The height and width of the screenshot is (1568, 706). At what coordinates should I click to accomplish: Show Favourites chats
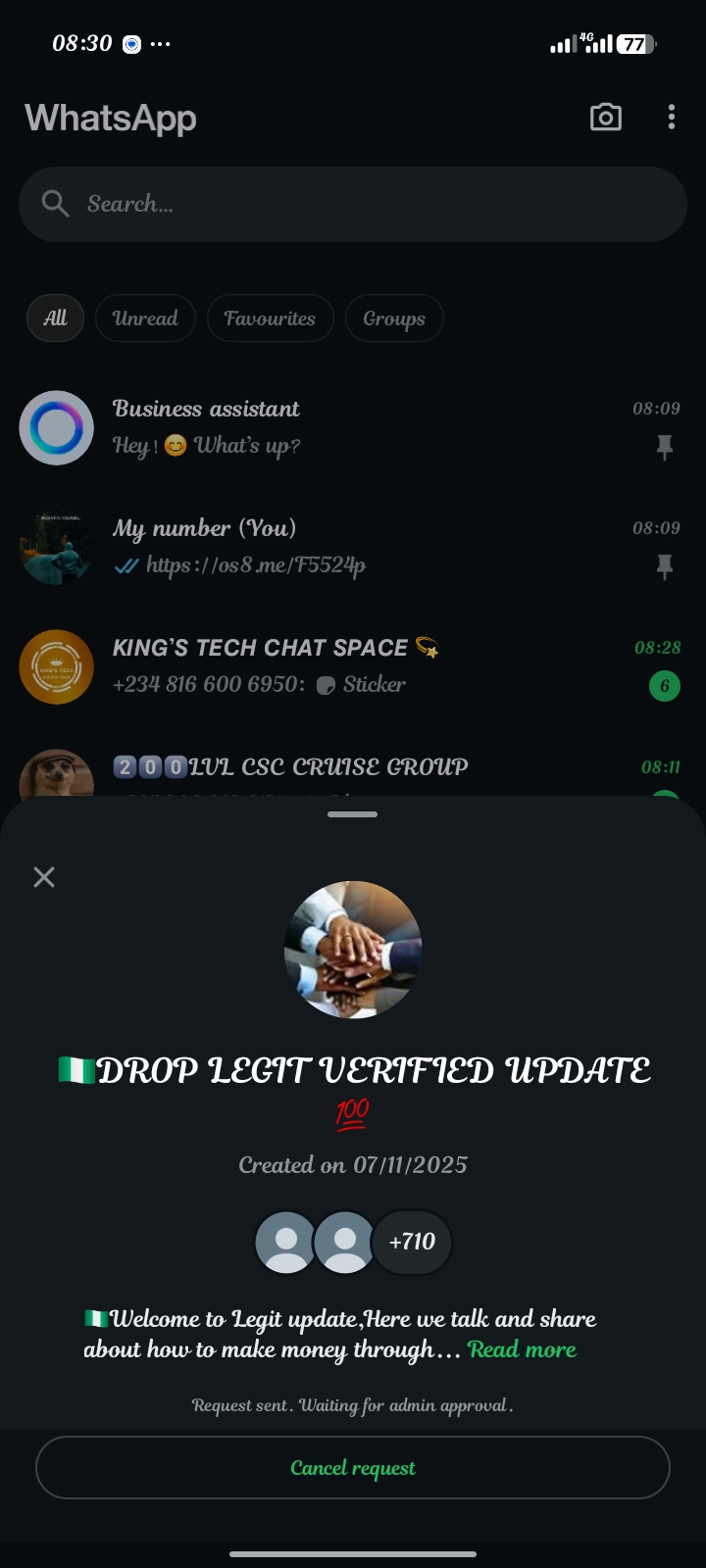(270, 318)
